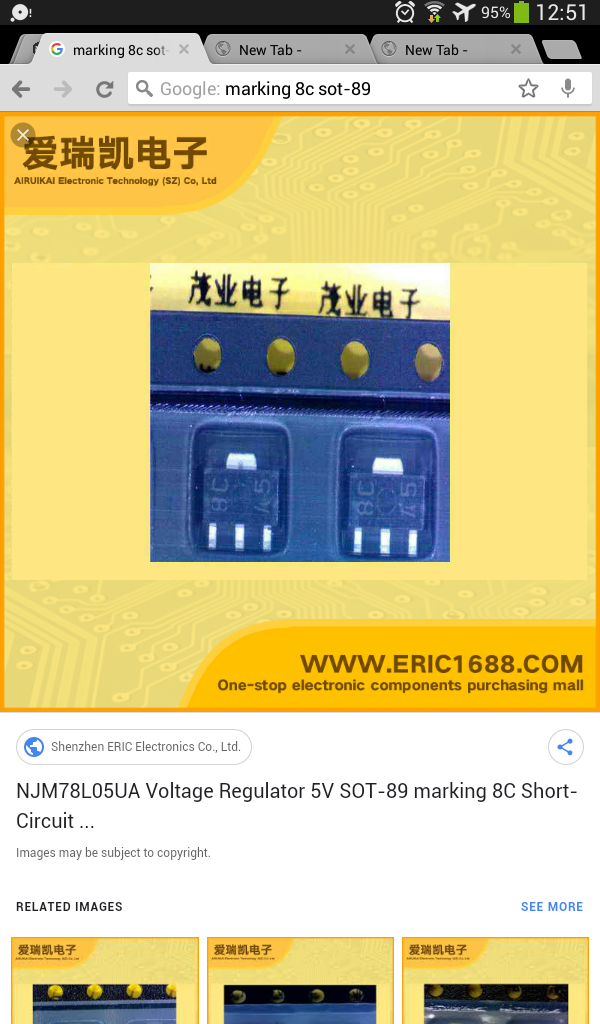
Task: Close the second New Tab
Action: 516,49
